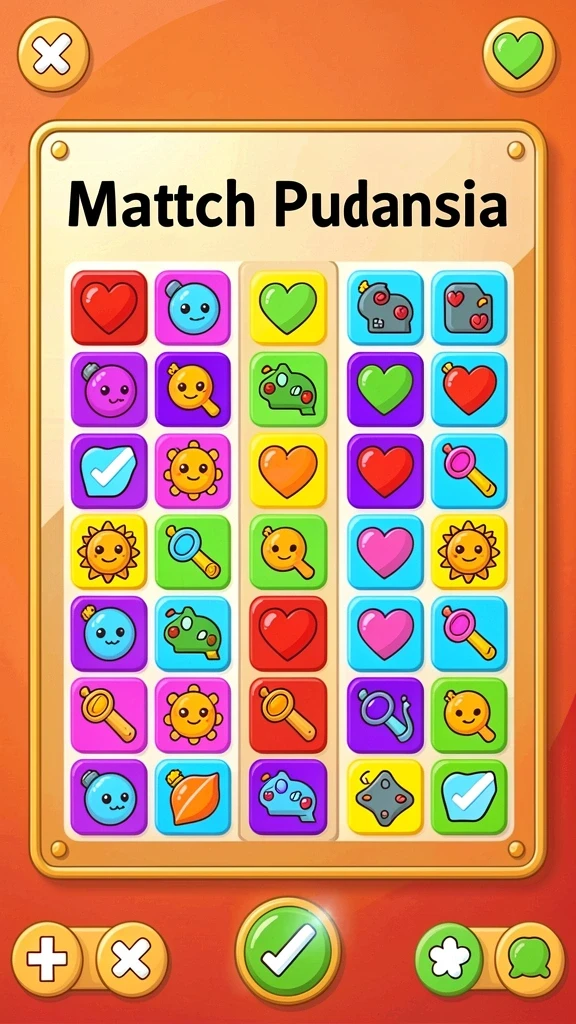Close the game with the top X button
Screen dimensions: 576x1024
click(53, 54)
